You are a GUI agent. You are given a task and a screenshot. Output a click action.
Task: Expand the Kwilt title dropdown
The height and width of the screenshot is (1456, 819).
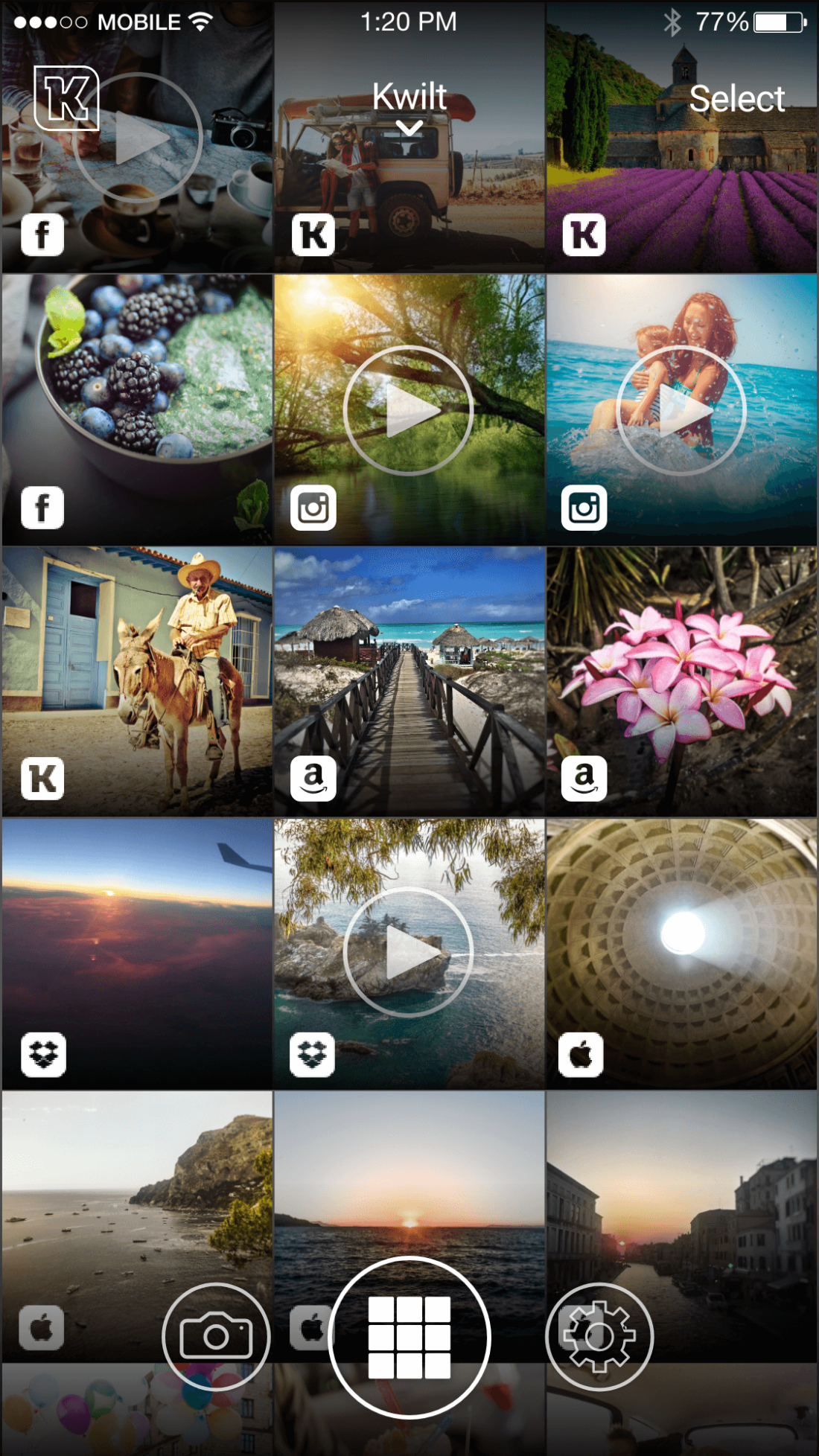[409, 108]
